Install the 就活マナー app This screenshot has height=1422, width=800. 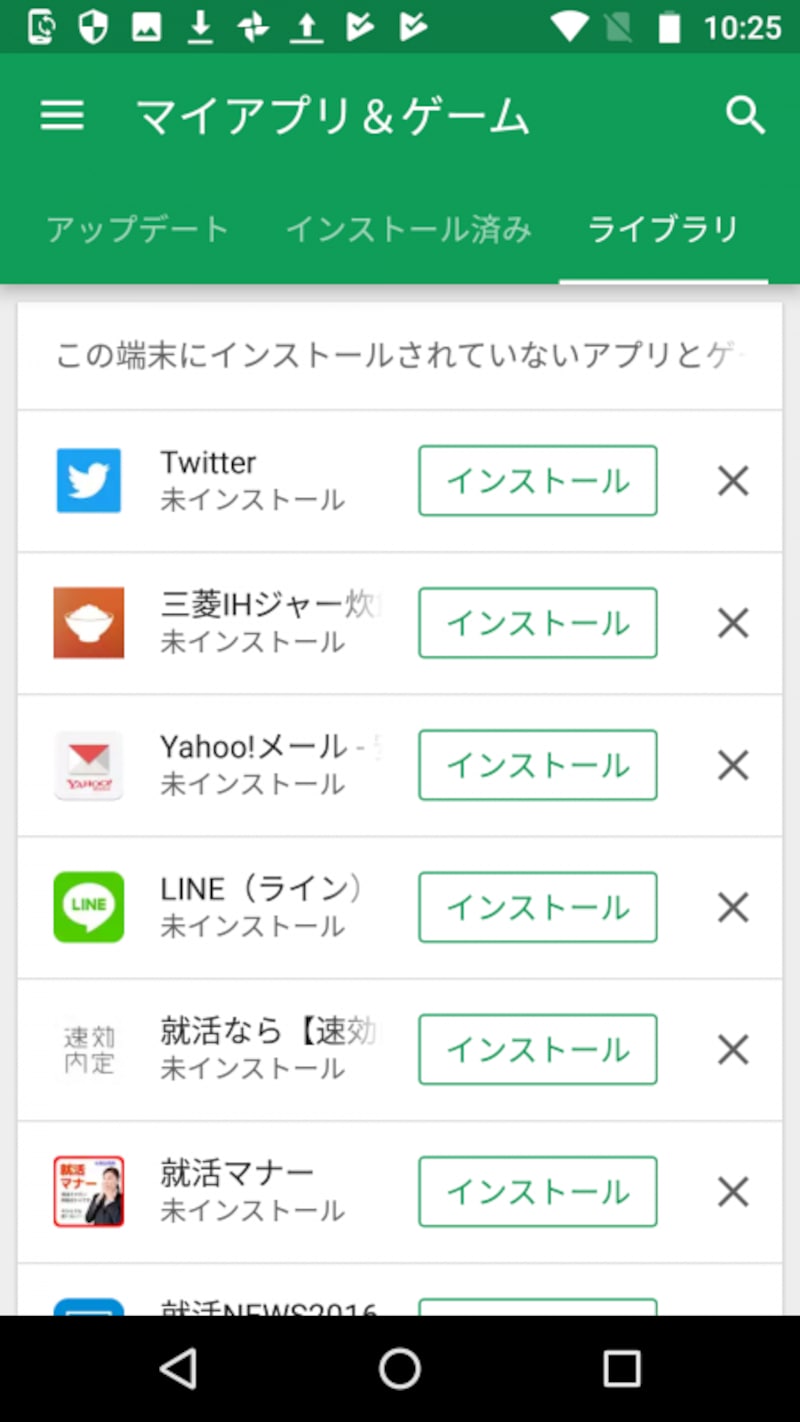click(537, 1191)
